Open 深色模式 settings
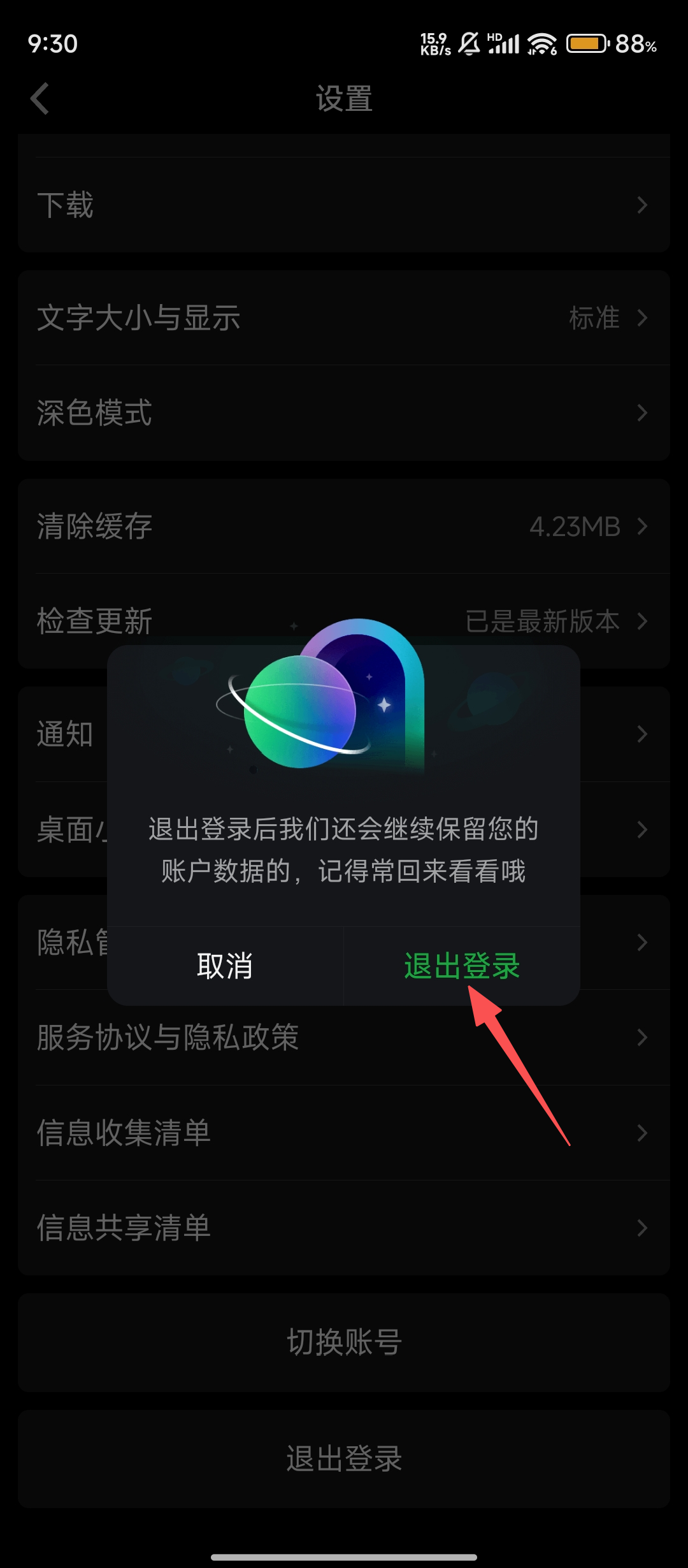Screen dimensions: 688x1568 tap(344, 412)
